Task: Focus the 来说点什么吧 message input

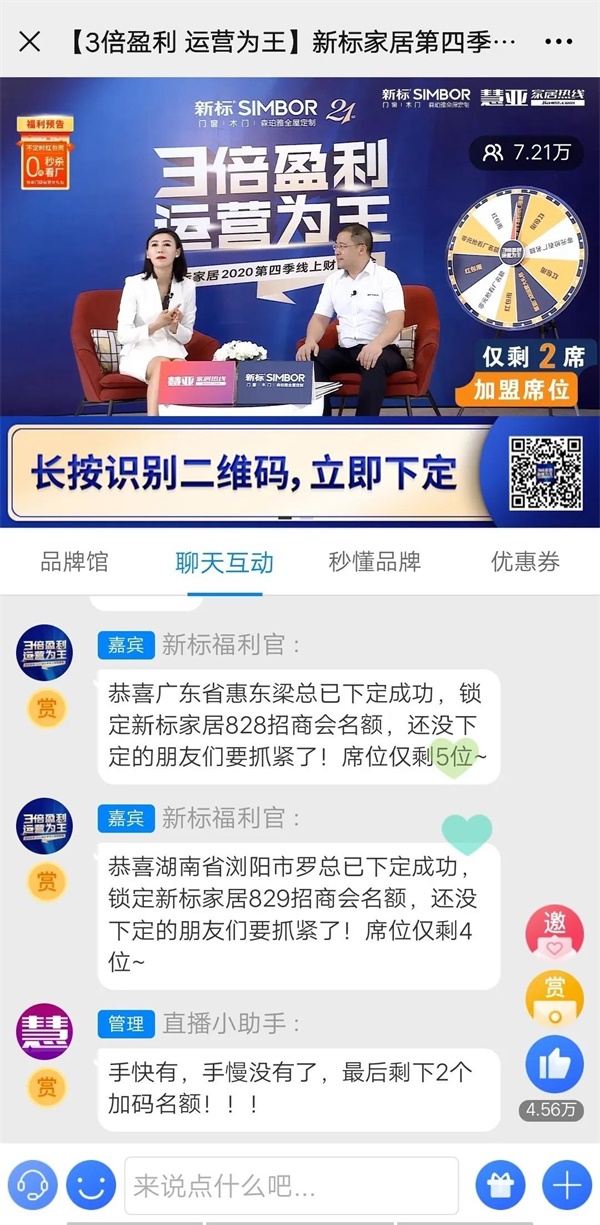Action: [290, 1186]
